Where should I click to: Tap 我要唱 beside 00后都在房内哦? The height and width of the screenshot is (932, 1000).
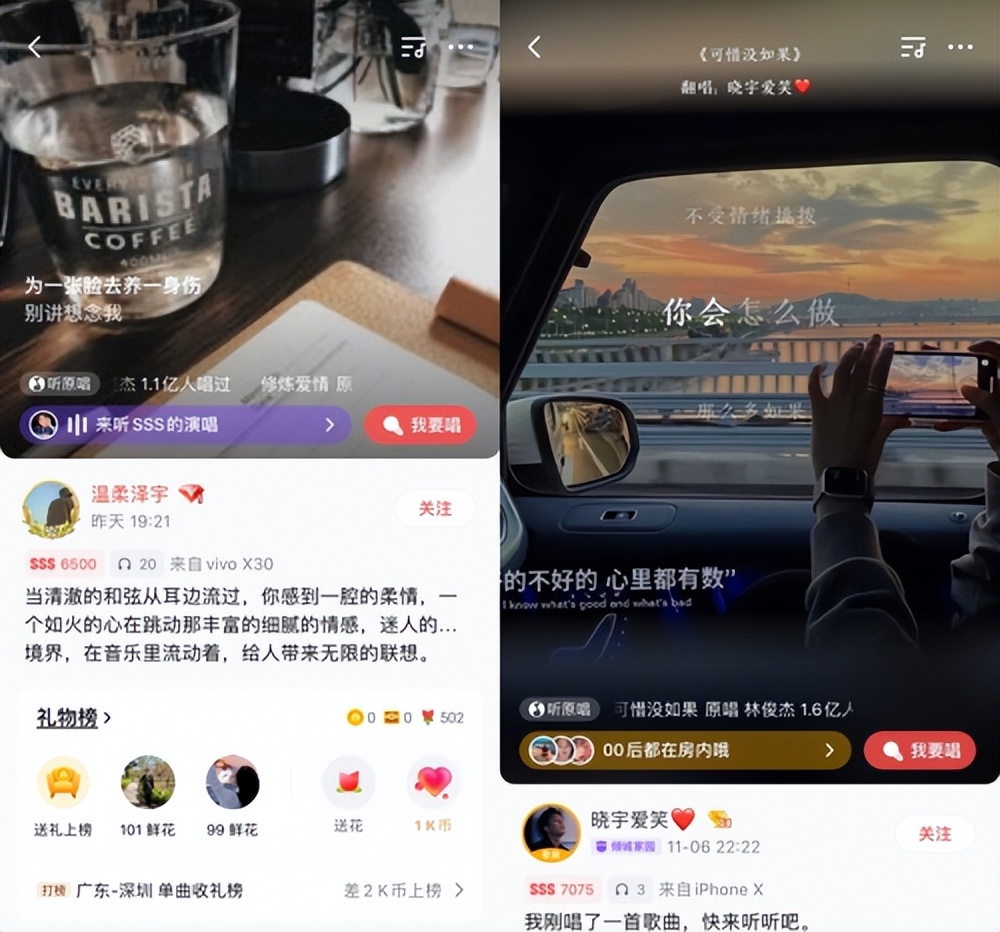coord(920,750)
